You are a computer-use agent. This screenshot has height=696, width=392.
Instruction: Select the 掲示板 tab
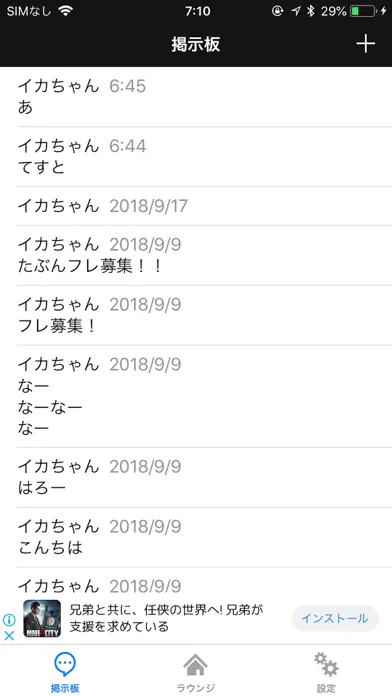coord(65,672)
